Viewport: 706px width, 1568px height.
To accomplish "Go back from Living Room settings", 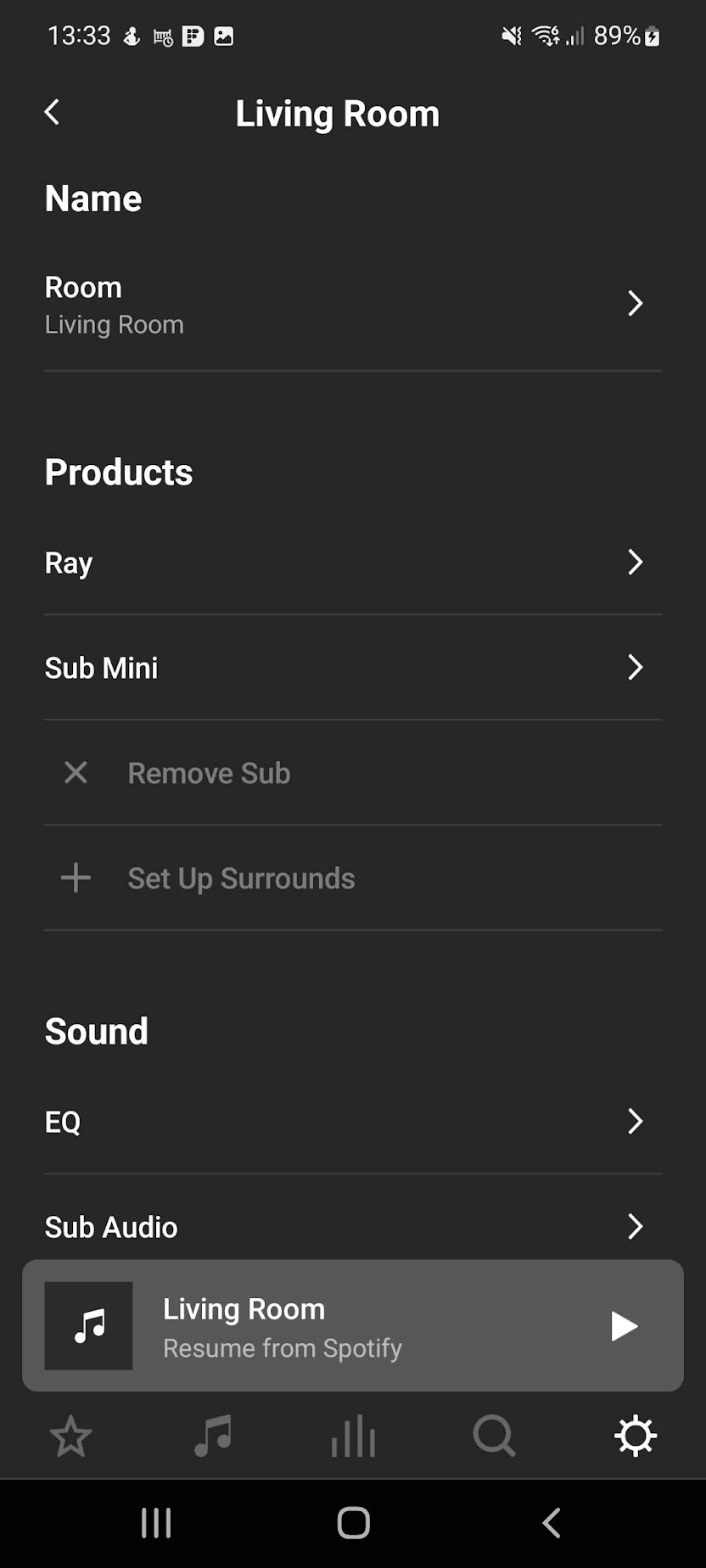I will pos(52,112).
